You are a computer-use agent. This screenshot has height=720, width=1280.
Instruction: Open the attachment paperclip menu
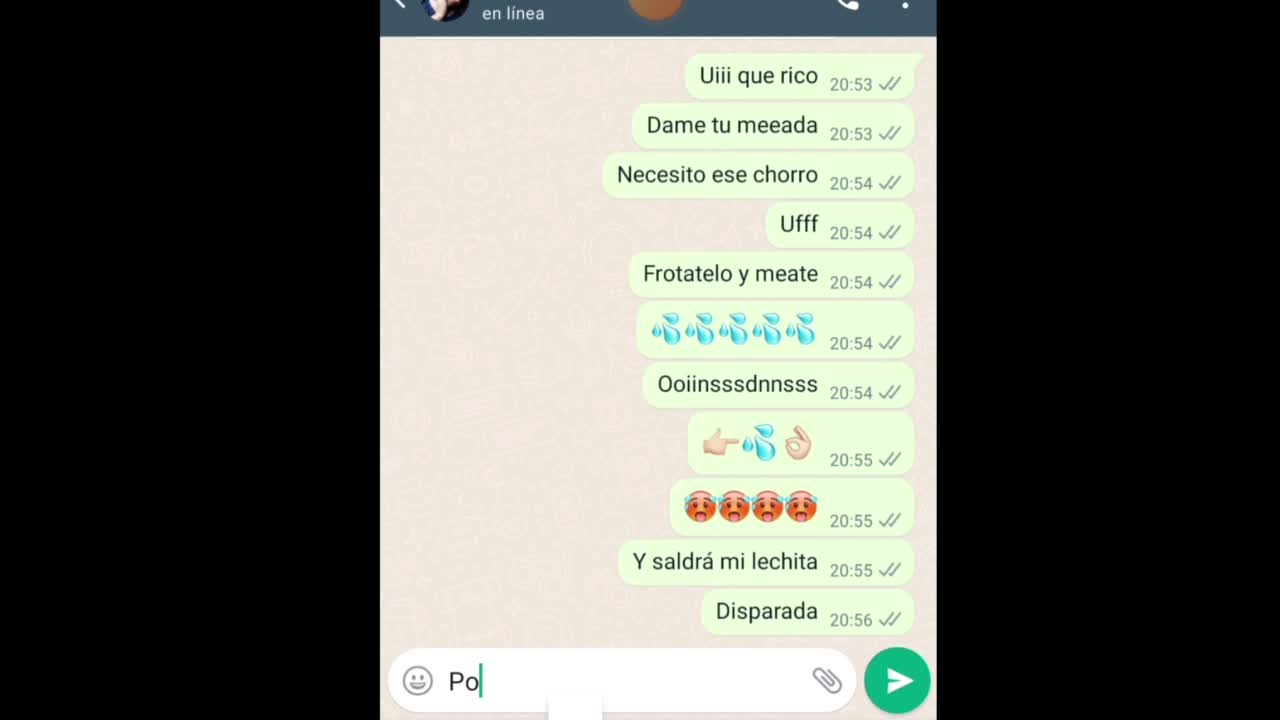826,680
